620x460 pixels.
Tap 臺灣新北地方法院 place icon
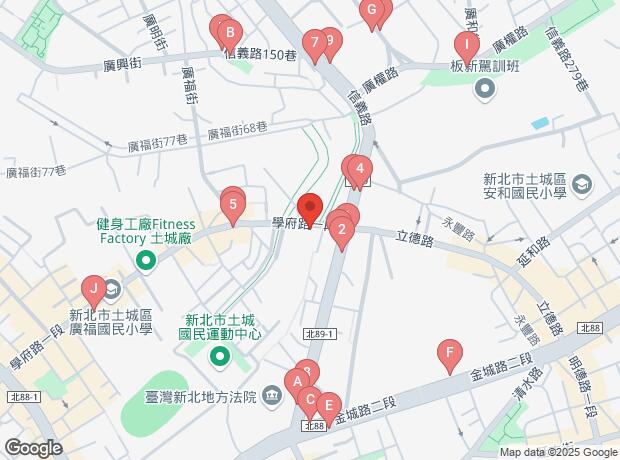272,398
